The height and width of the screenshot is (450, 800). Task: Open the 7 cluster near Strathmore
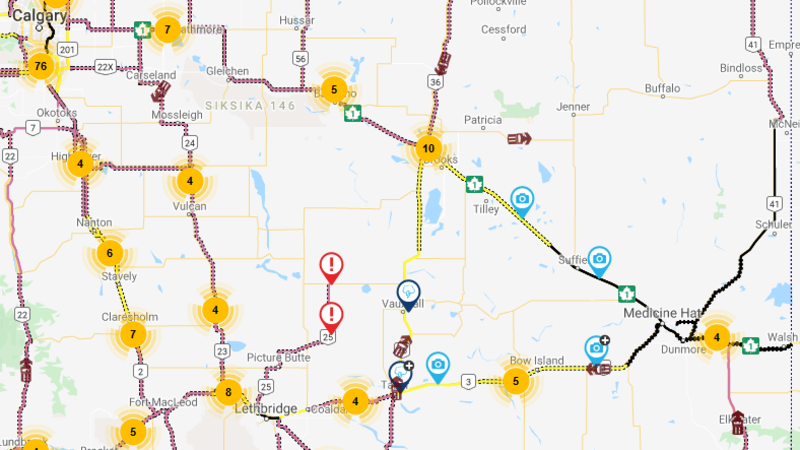click(167, 29)
